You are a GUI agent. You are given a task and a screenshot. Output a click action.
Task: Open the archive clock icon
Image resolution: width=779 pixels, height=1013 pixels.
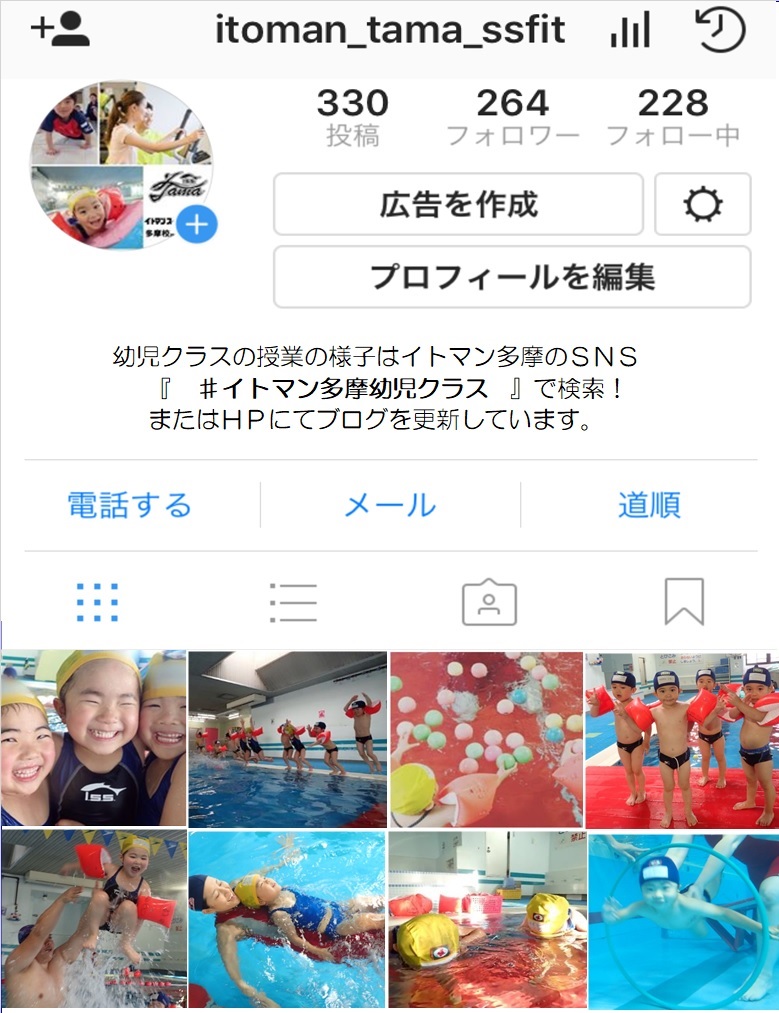click(x=719, y=30)
